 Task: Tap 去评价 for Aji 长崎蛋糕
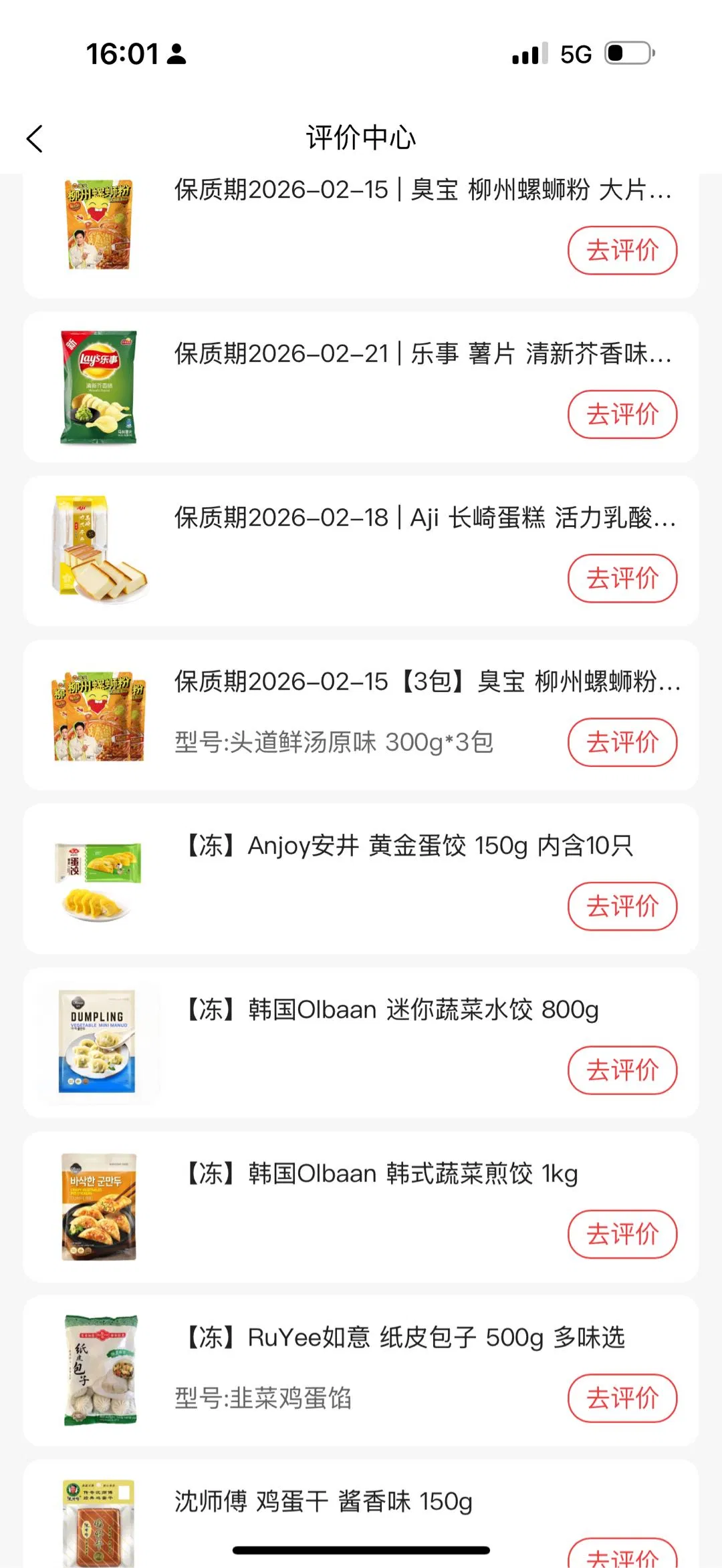pos(622,578)
